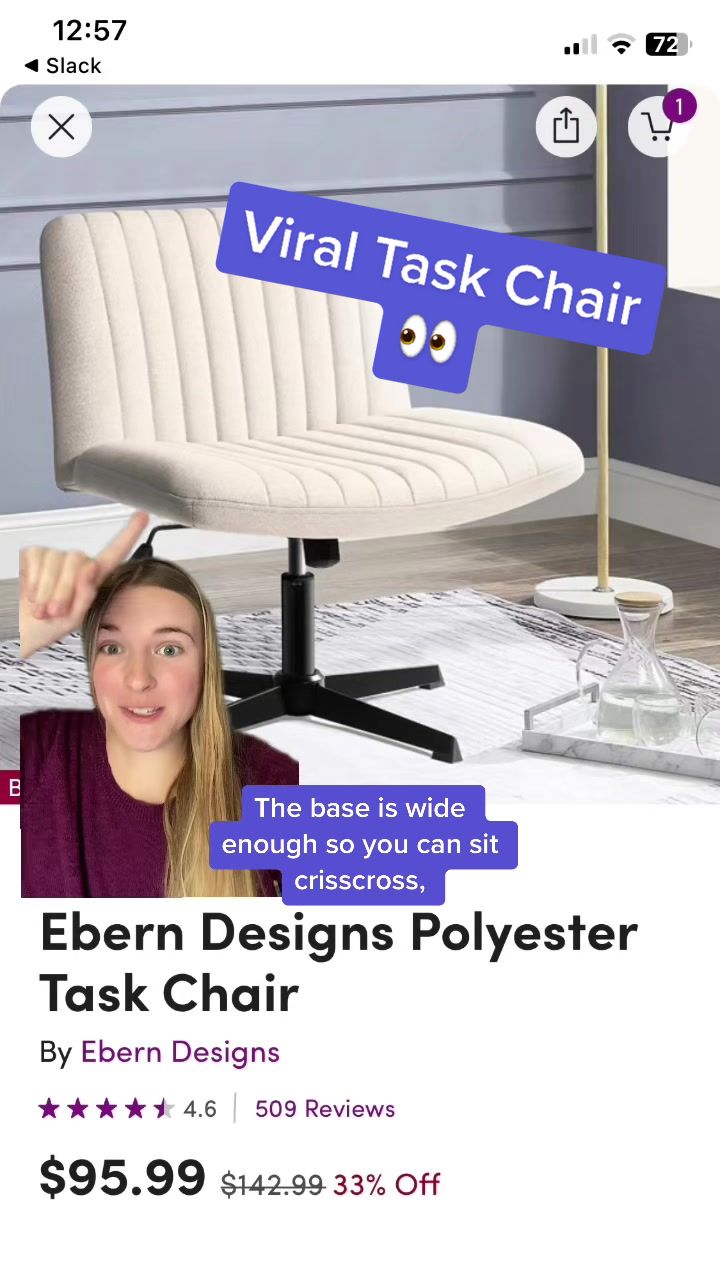Tap the Wi-Fi icon in the status bar
Image resolution: width=720 pixels, height=1280 pixels.
pyautogui.click(x=620, y=45)
